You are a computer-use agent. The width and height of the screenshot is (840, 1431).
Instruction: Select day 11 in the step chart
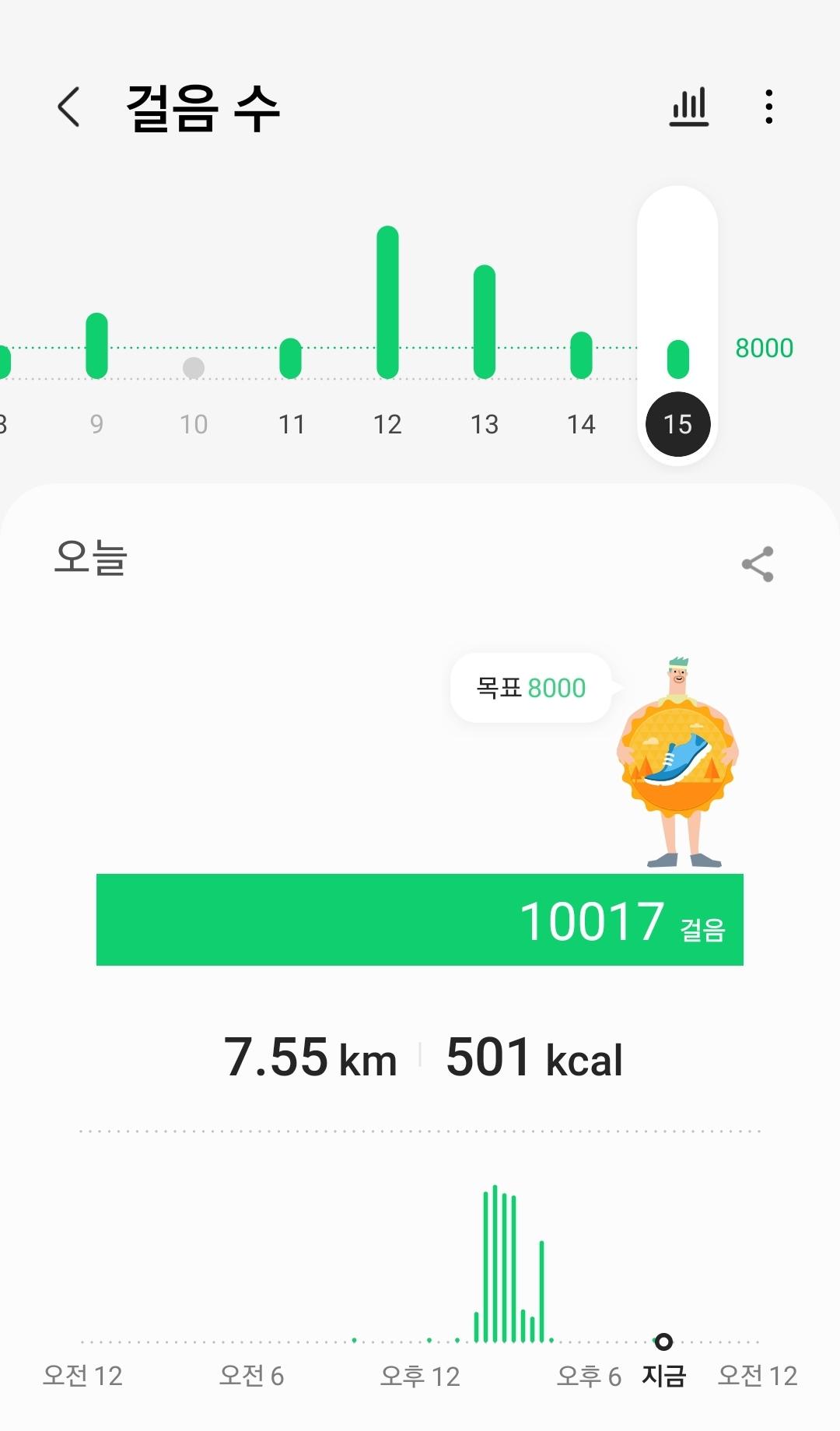[x=291, y=424]
